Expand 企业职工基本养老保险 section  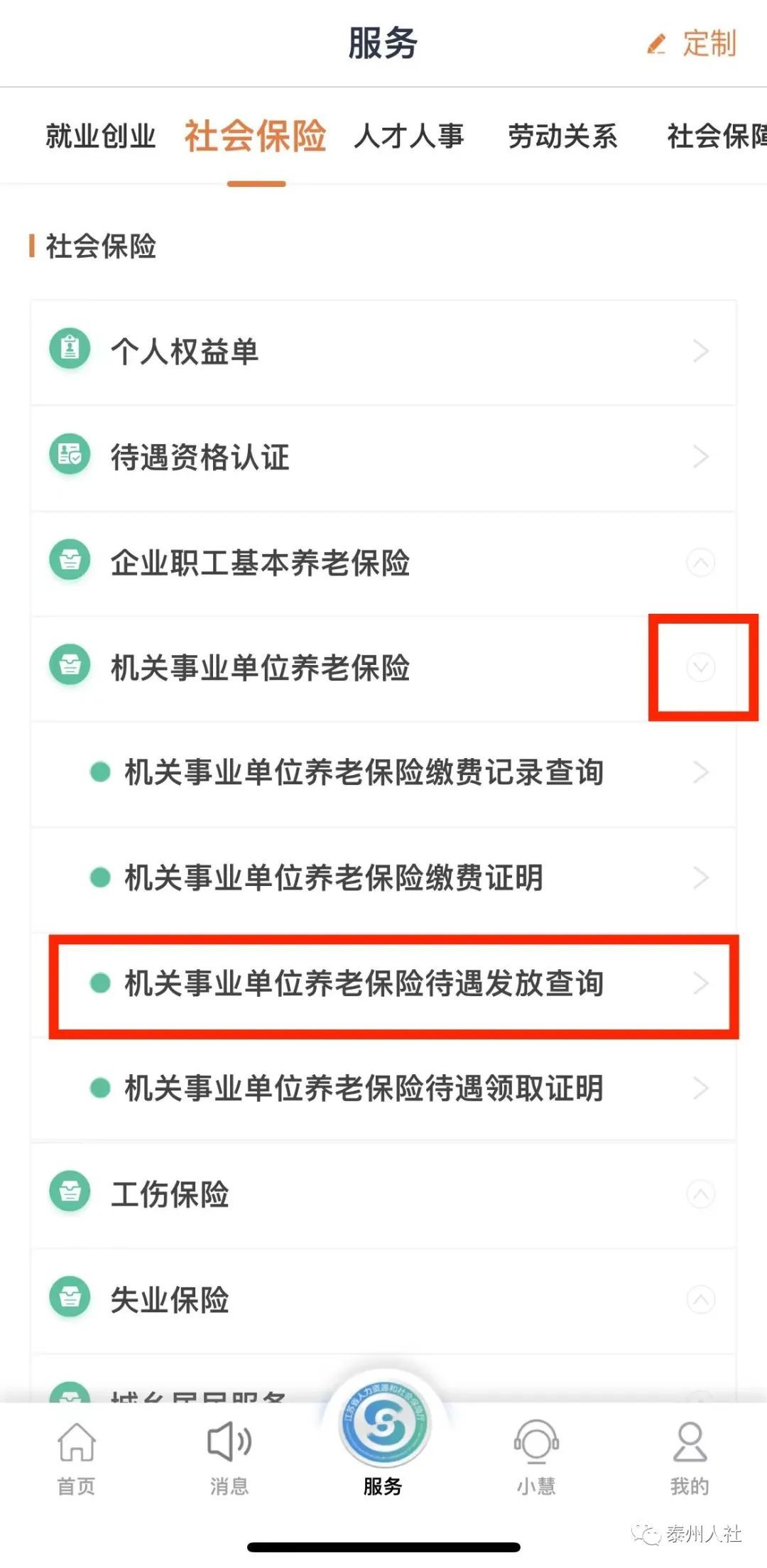700,563
